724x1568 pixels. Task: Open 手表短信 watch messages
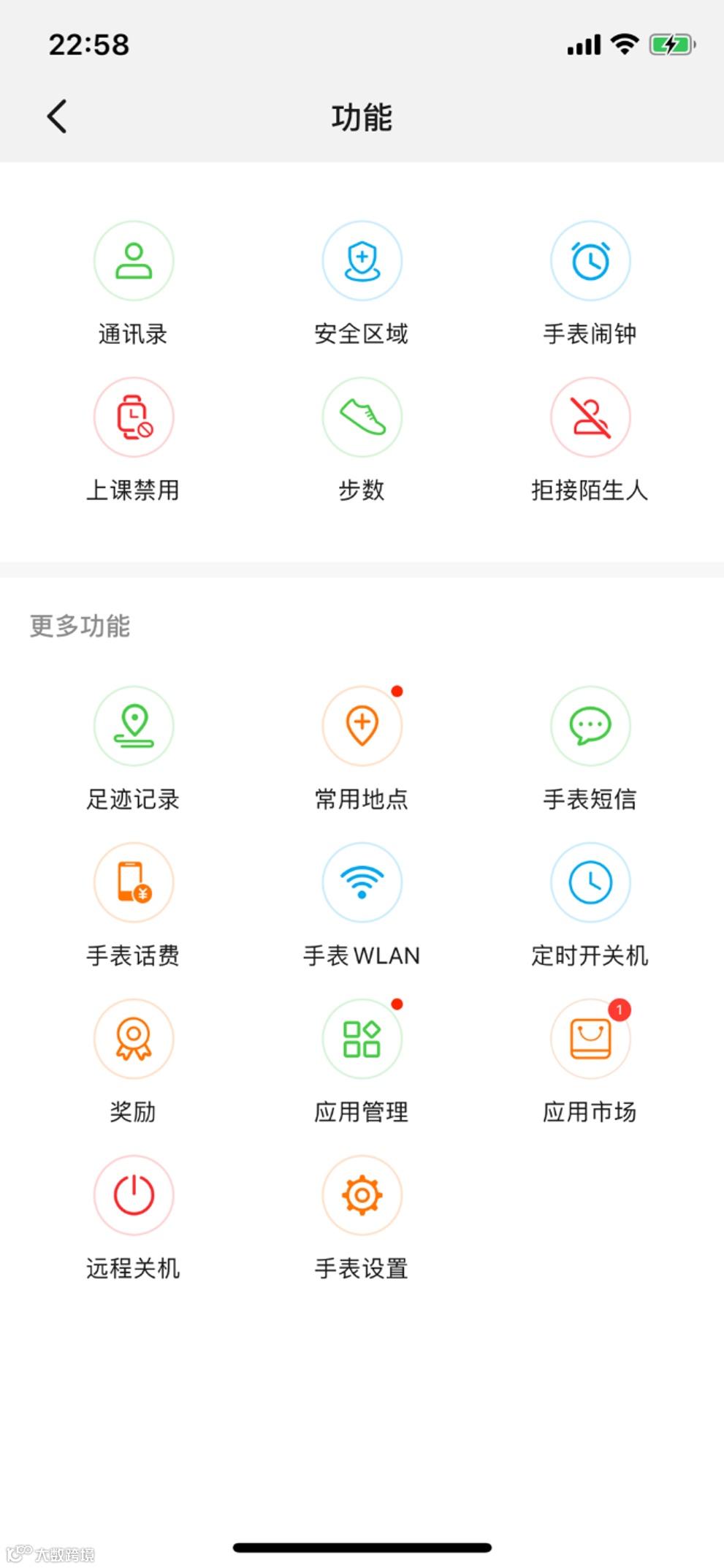coord(590,727)
